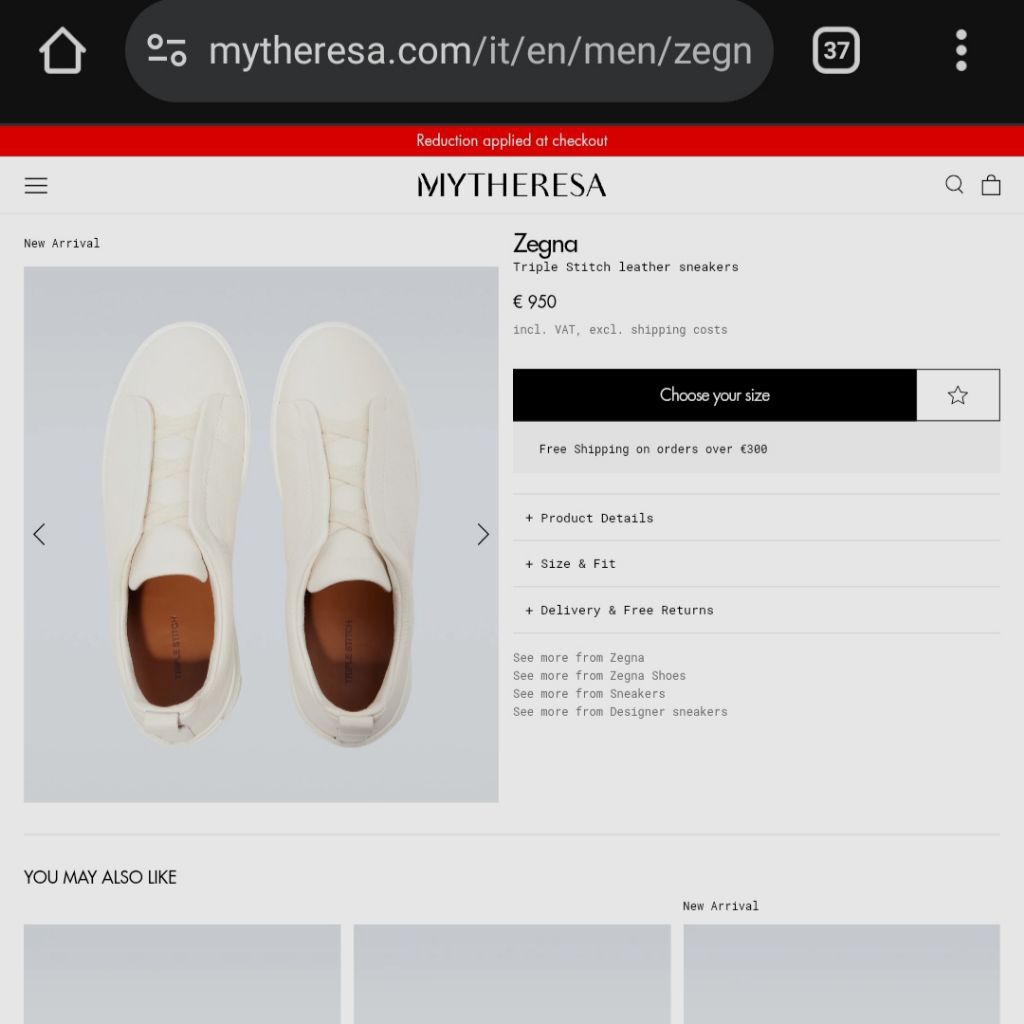Open See more from Zegna Shoes
This screenshot has width=1024, height=1024.
(599, 676)
